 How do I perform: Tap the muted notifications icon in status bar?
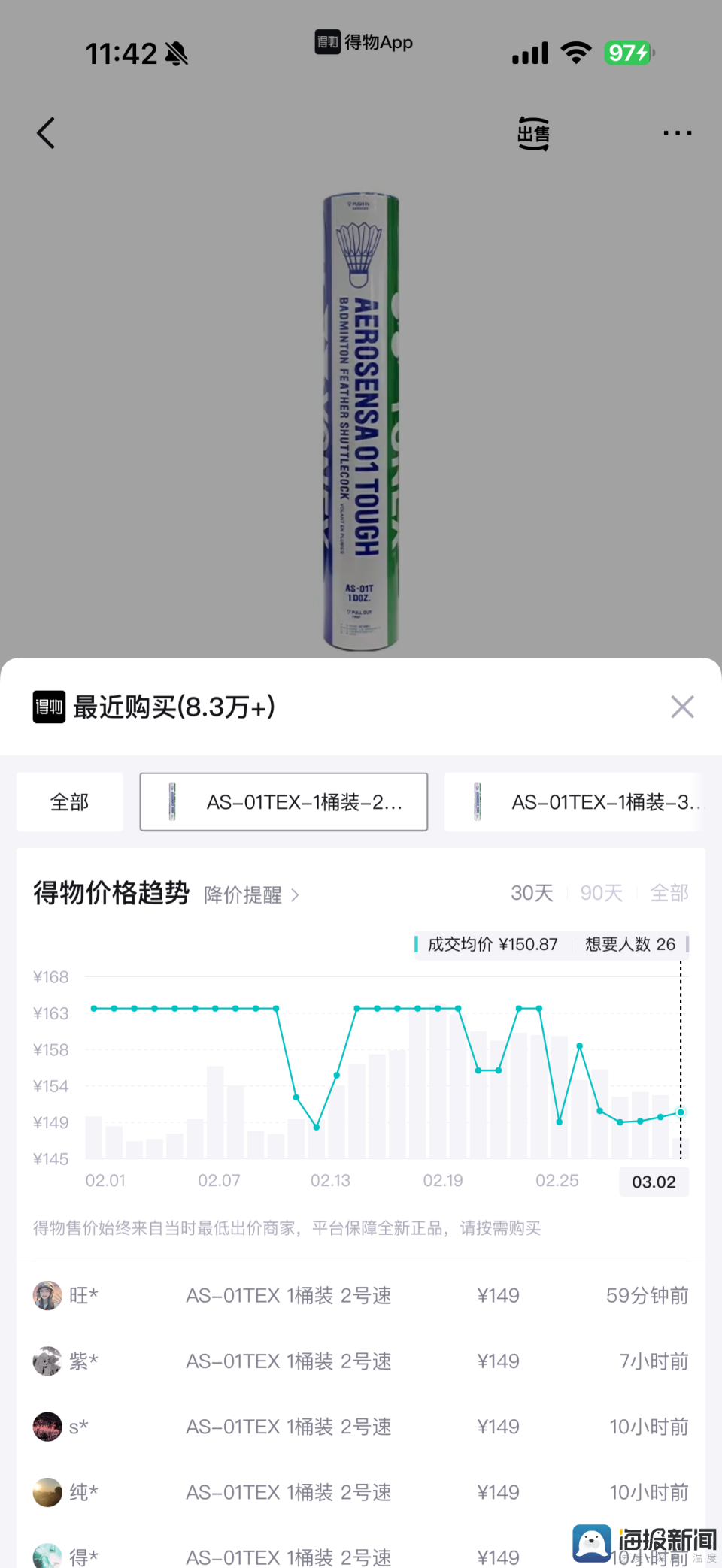176,53
